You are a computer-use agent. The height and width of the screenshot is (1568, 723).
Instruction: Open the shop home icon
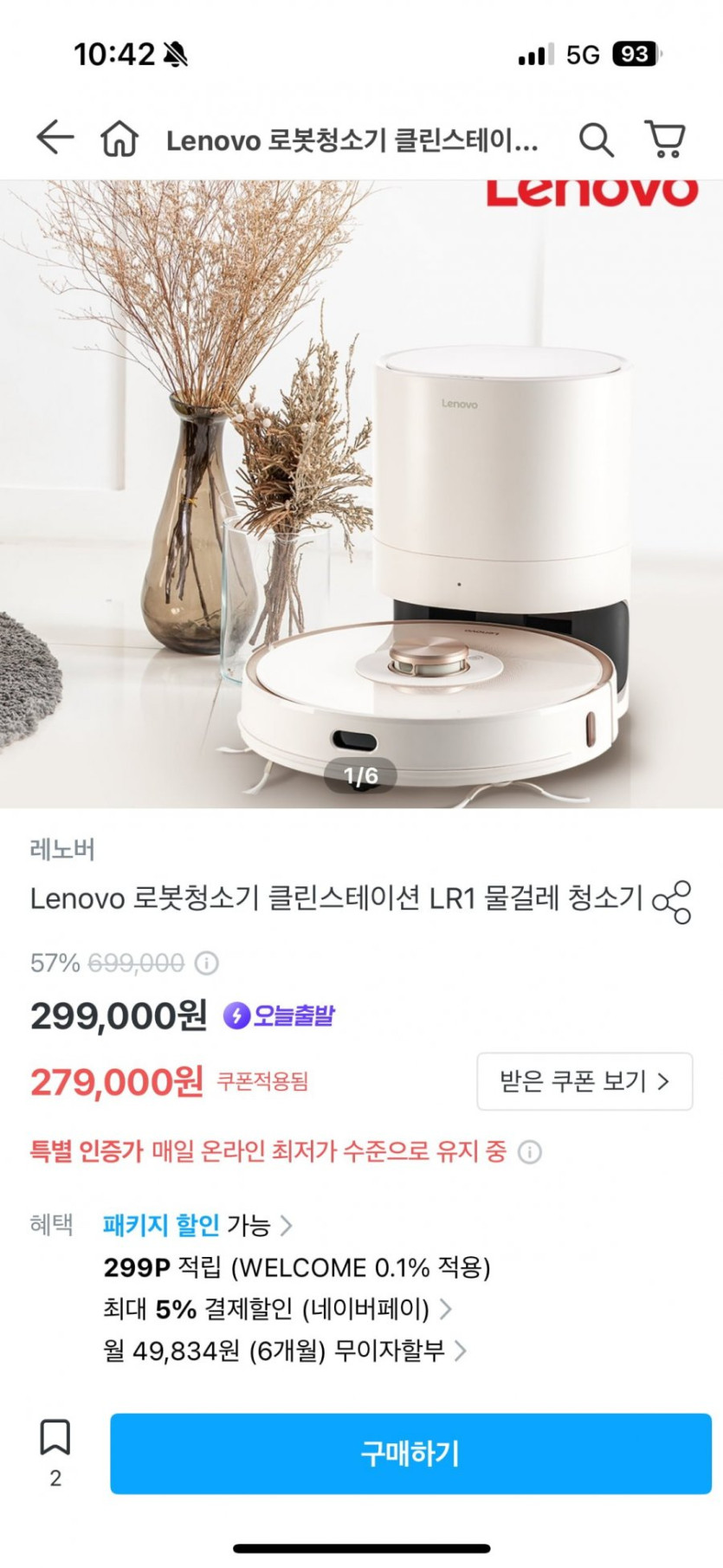tap(119, 139)
